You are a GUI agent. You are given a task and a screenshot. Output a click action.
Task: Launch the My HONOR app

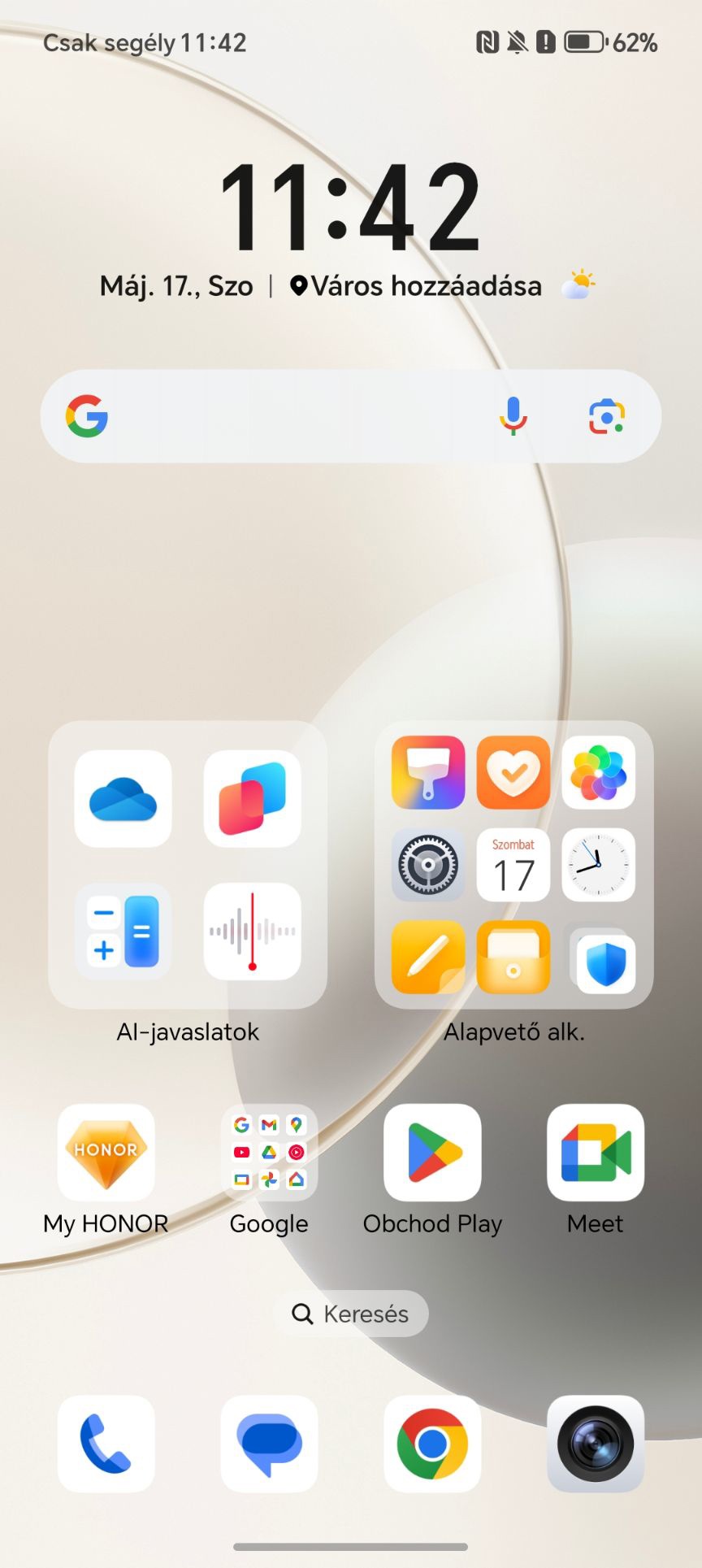coord(106,1153)
